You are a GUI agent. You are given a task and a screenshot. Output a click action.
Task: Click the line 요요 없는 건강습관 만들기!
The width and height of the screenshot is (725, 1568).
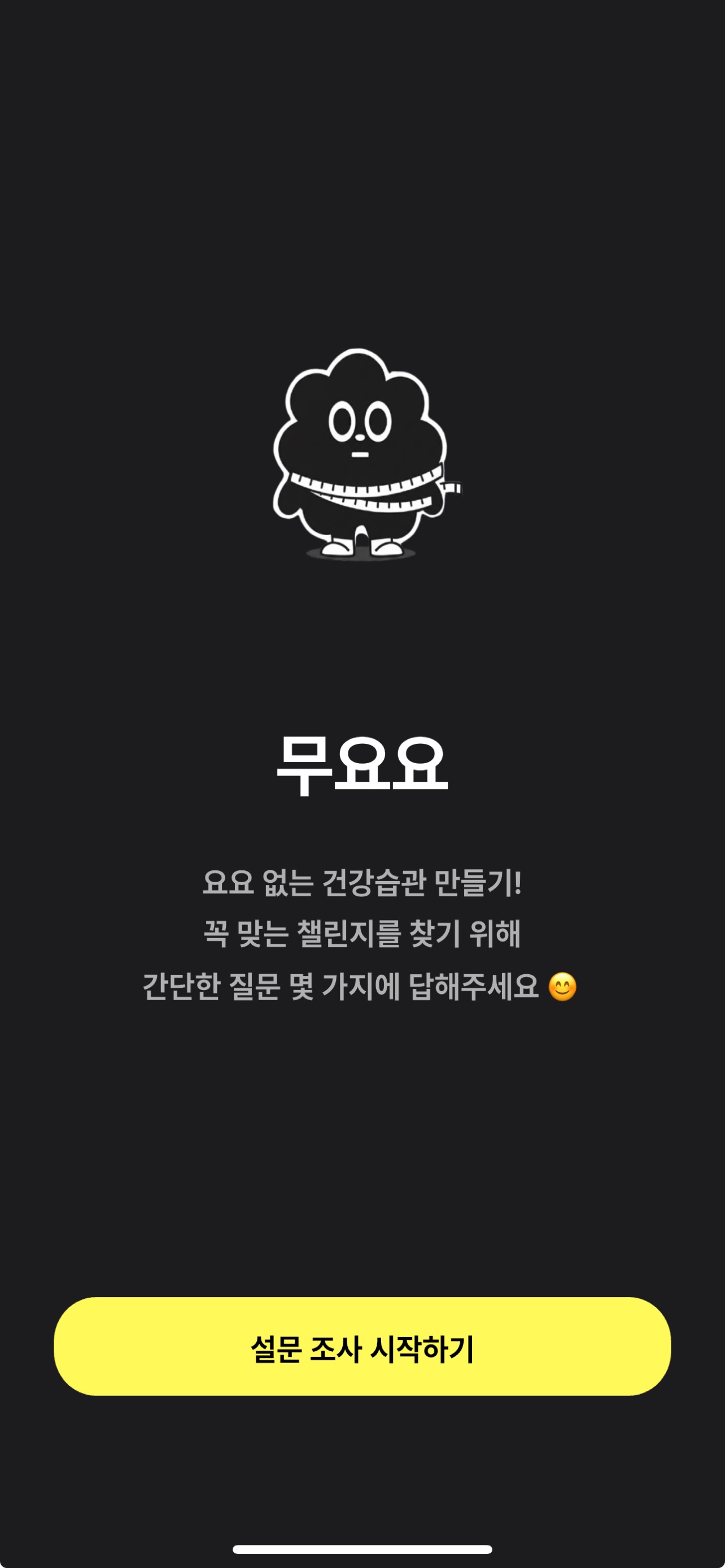pos(362,888)
